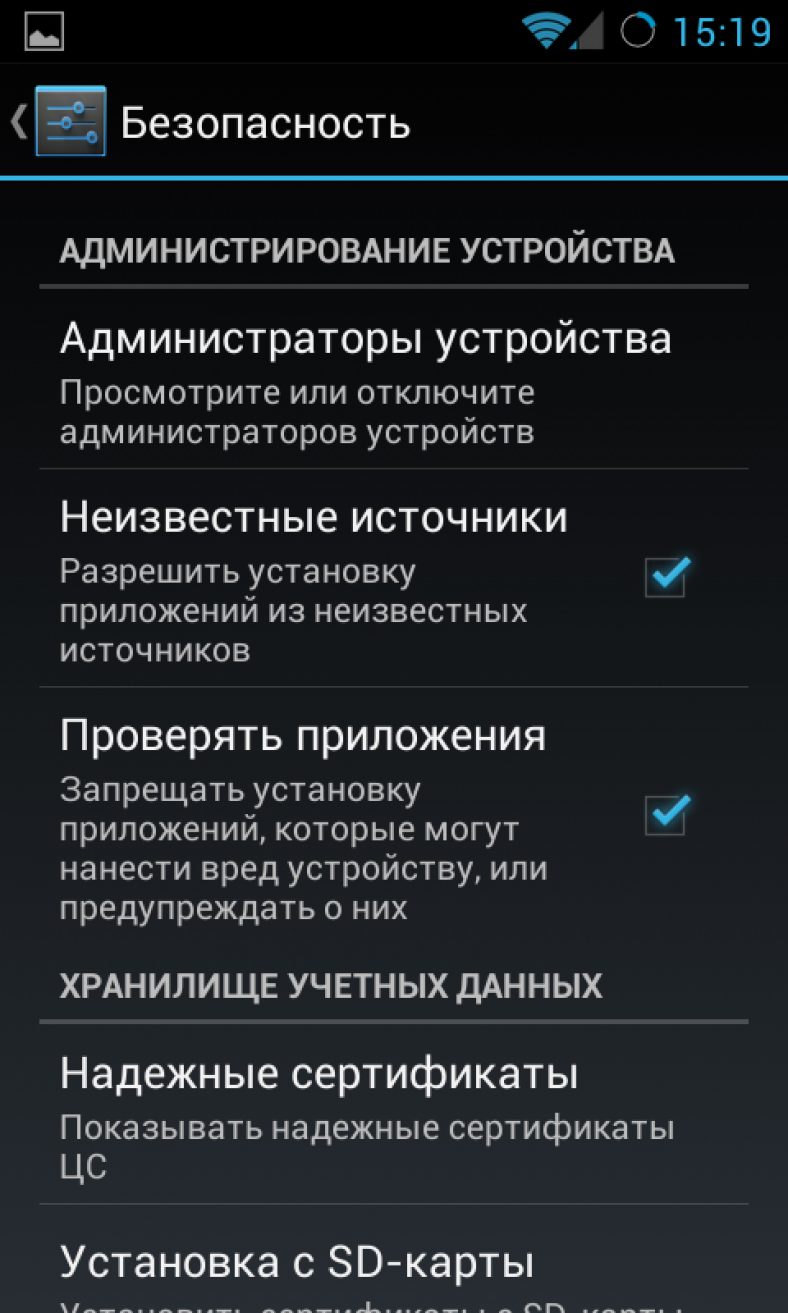Tap the settings sliders icon in the header
Viewport: 788px width, 1313px height.
(69, 122)
